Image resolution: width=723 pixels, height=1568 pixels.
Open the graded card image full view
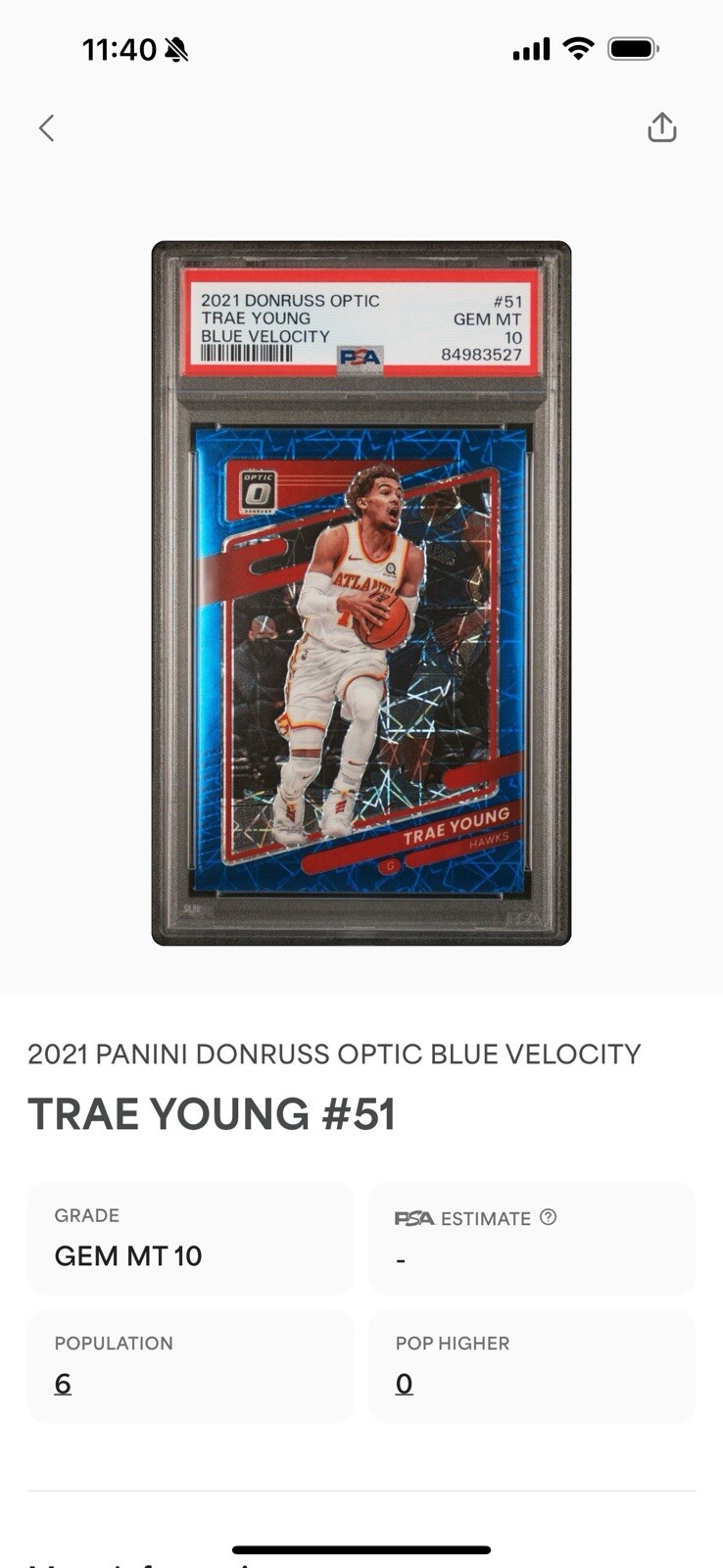coord(361,593)
